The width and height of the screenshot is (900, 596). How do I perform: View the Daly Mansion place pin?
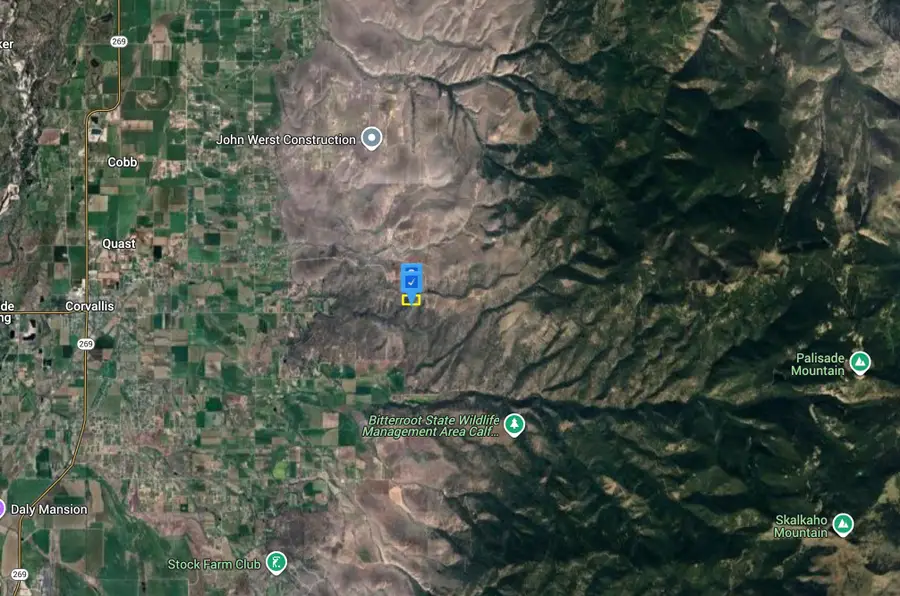coord(3,508)
